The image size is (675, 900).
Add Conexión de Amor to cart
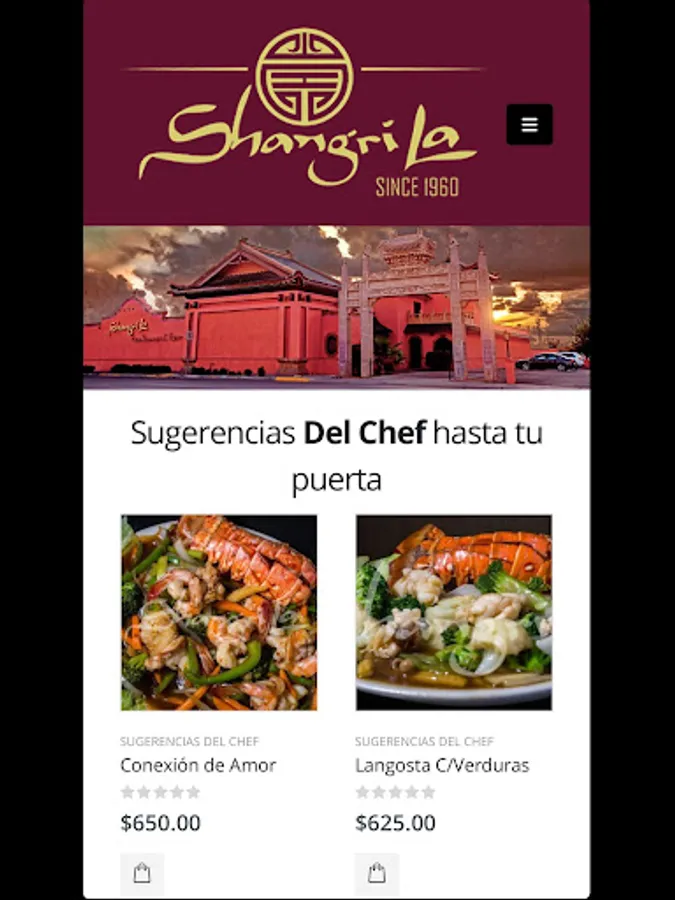pyautogui.click(x=142, y=873)
